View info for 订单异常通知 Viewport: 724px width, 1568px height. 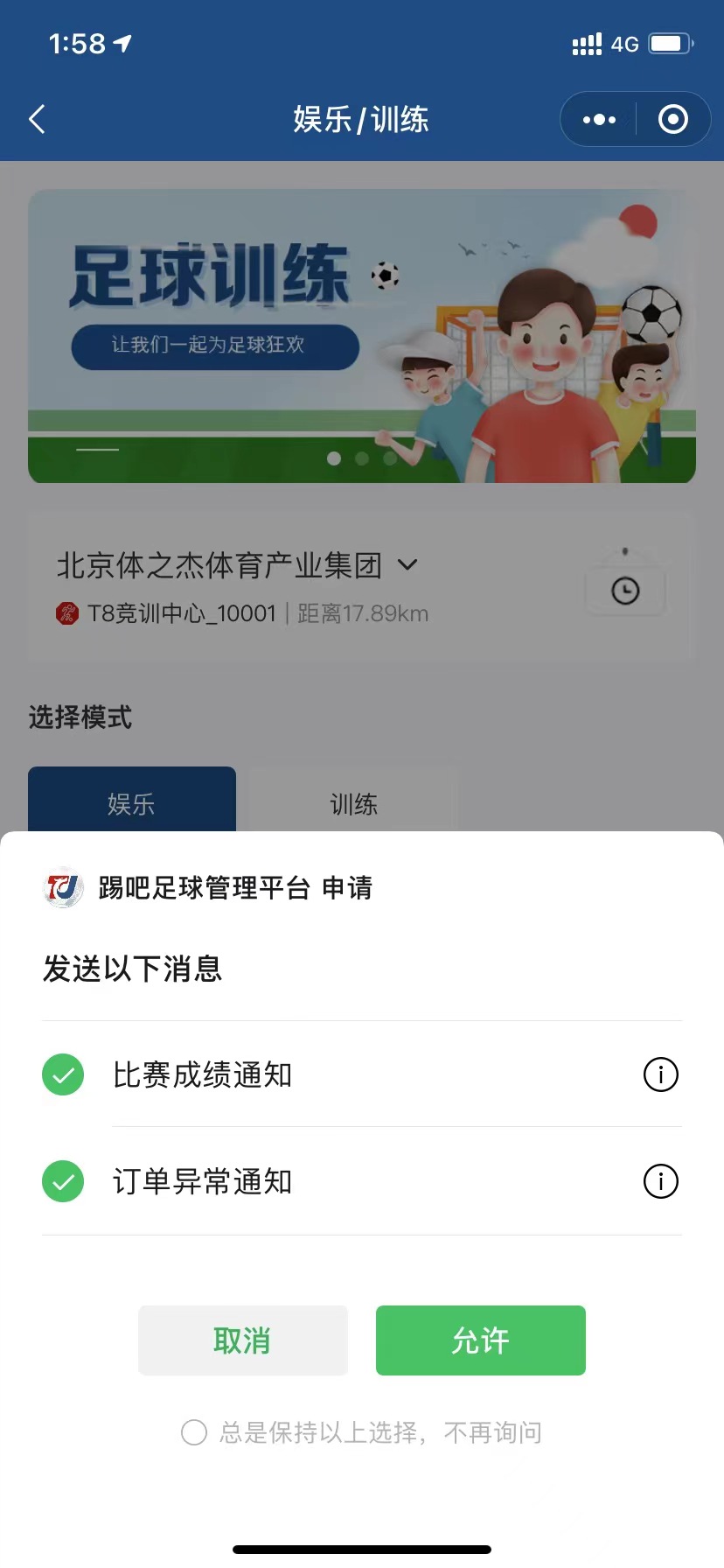coord(660,1182)
